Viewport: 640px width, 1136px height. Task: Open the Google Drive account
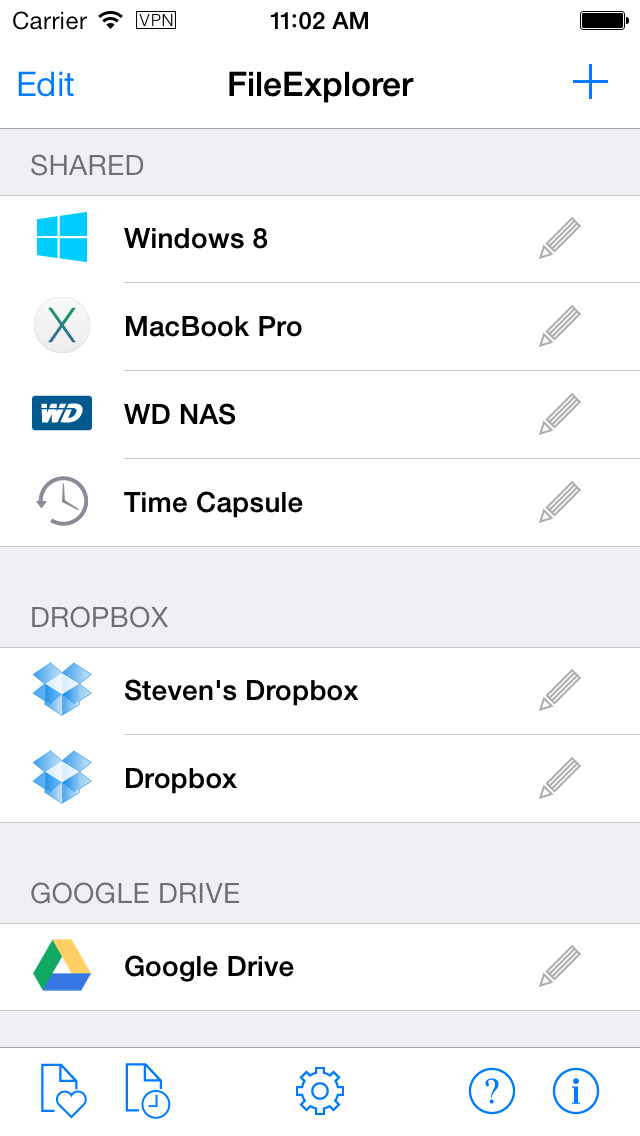tap(320, 967)
